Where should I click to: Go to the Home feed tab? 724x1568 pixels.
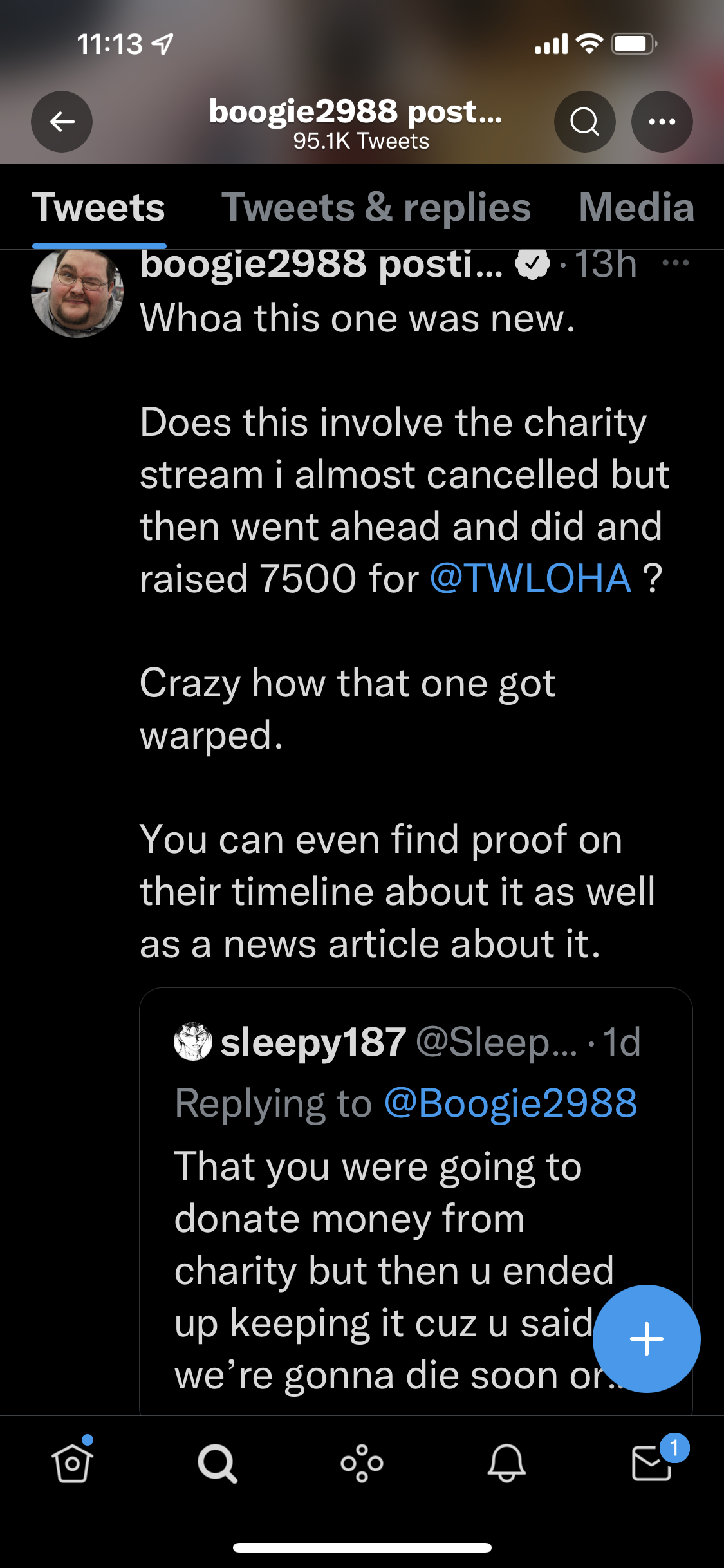tap(72, 1462)
